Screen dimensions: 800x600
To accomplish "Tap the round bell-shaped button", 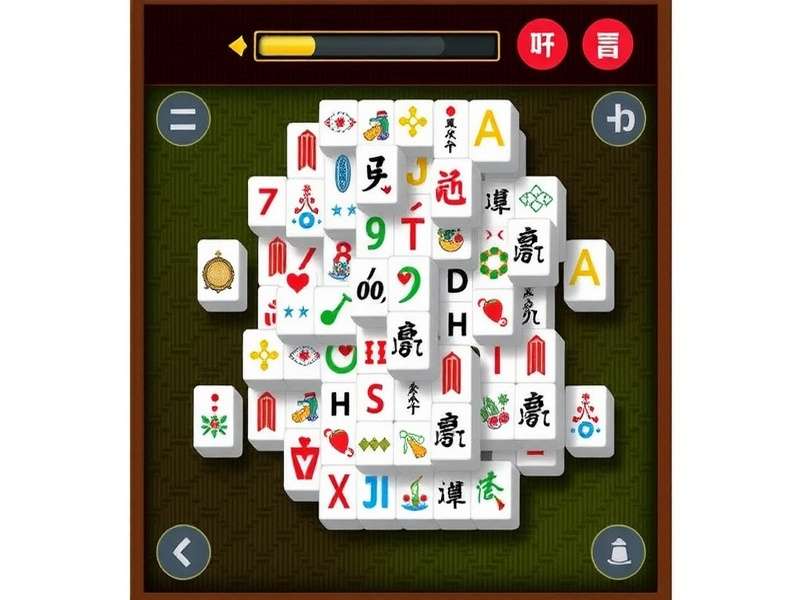I will 617,550.
